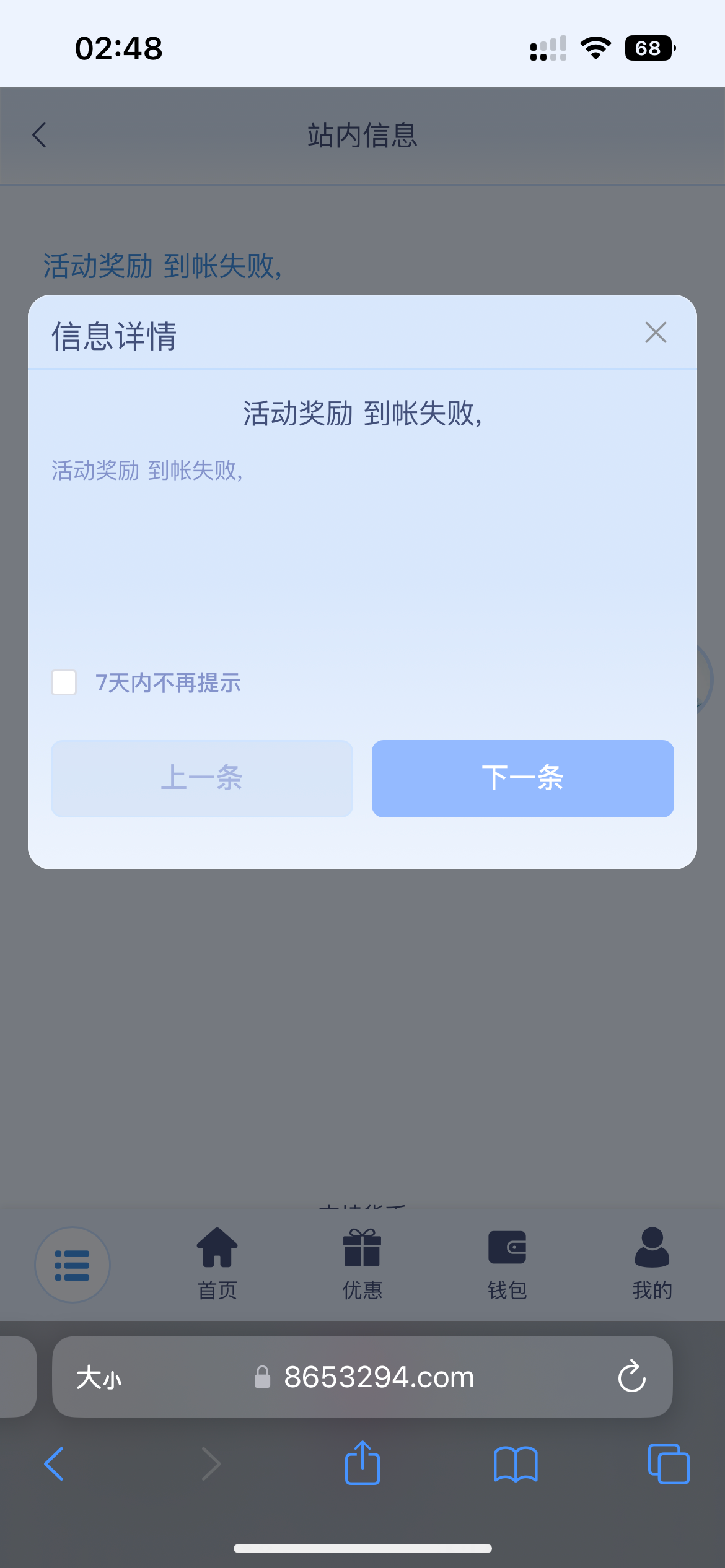
Task: Open the 我的 tab
Action: (x=652, y=1263)
